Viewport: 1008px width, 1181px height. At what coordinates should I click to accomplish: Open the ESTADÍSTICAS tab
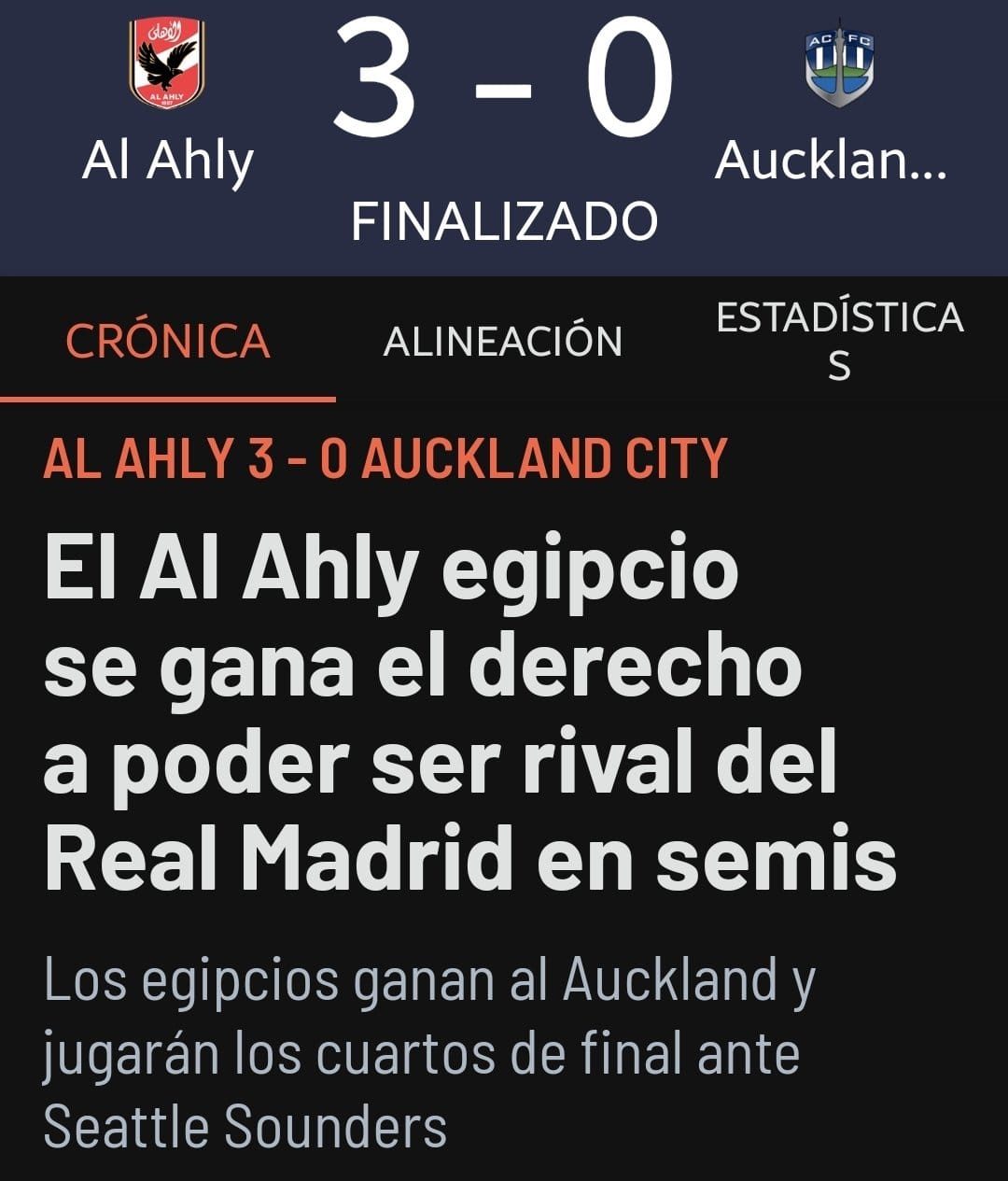tap(839, 341)
